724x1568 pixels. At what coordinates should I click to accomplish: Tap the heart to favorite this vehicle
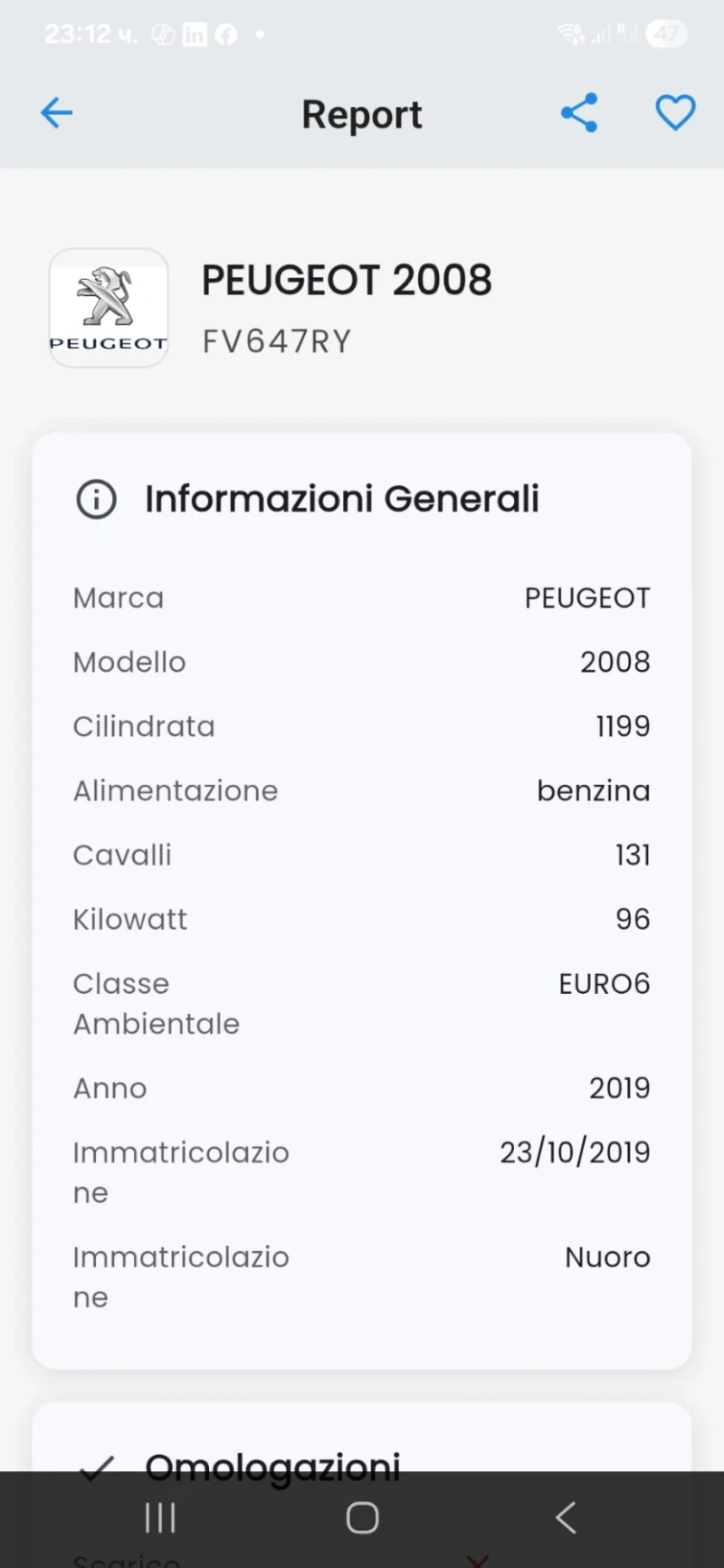tap(675, 112)
